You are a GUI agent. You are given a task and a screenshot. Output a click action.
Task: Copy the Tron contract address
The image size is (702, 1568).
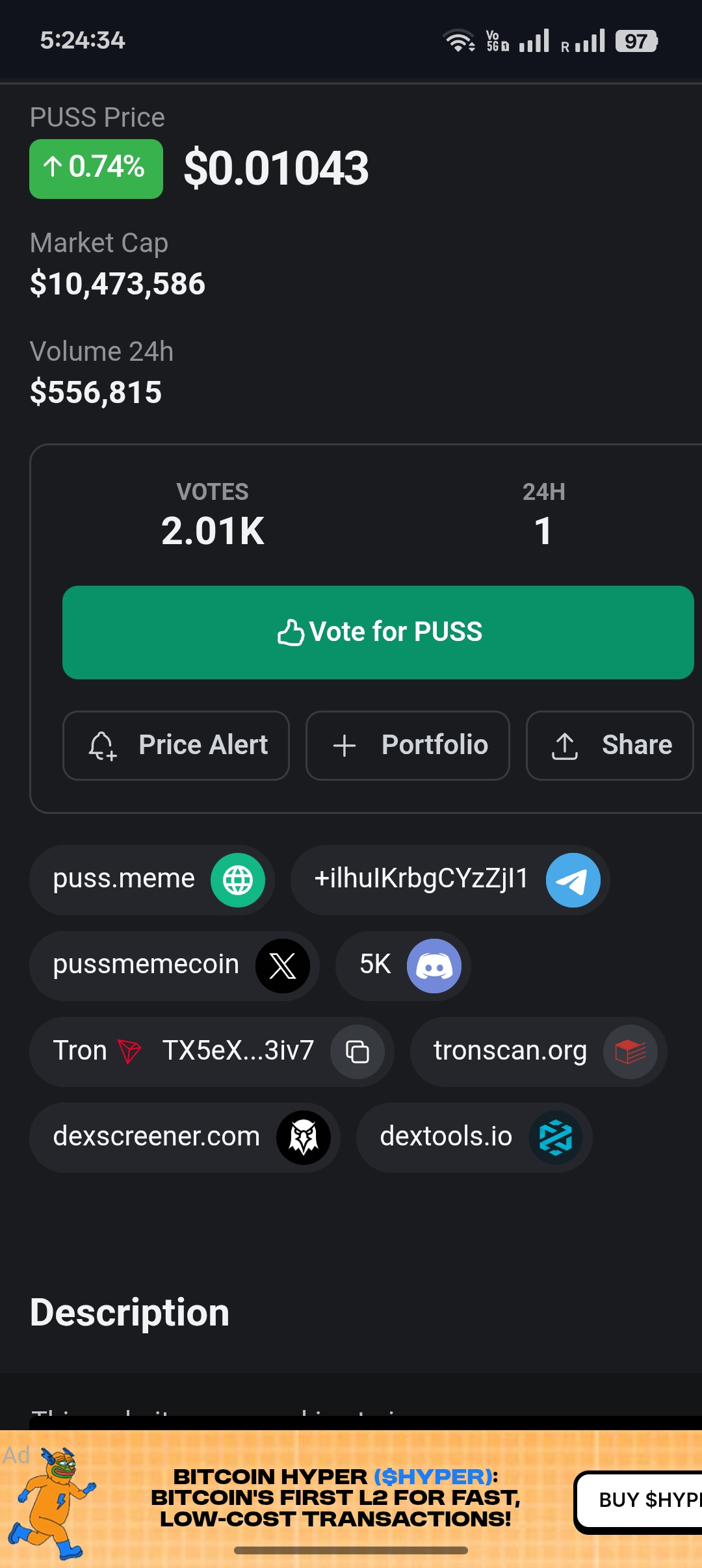(x=357, y=1051)
